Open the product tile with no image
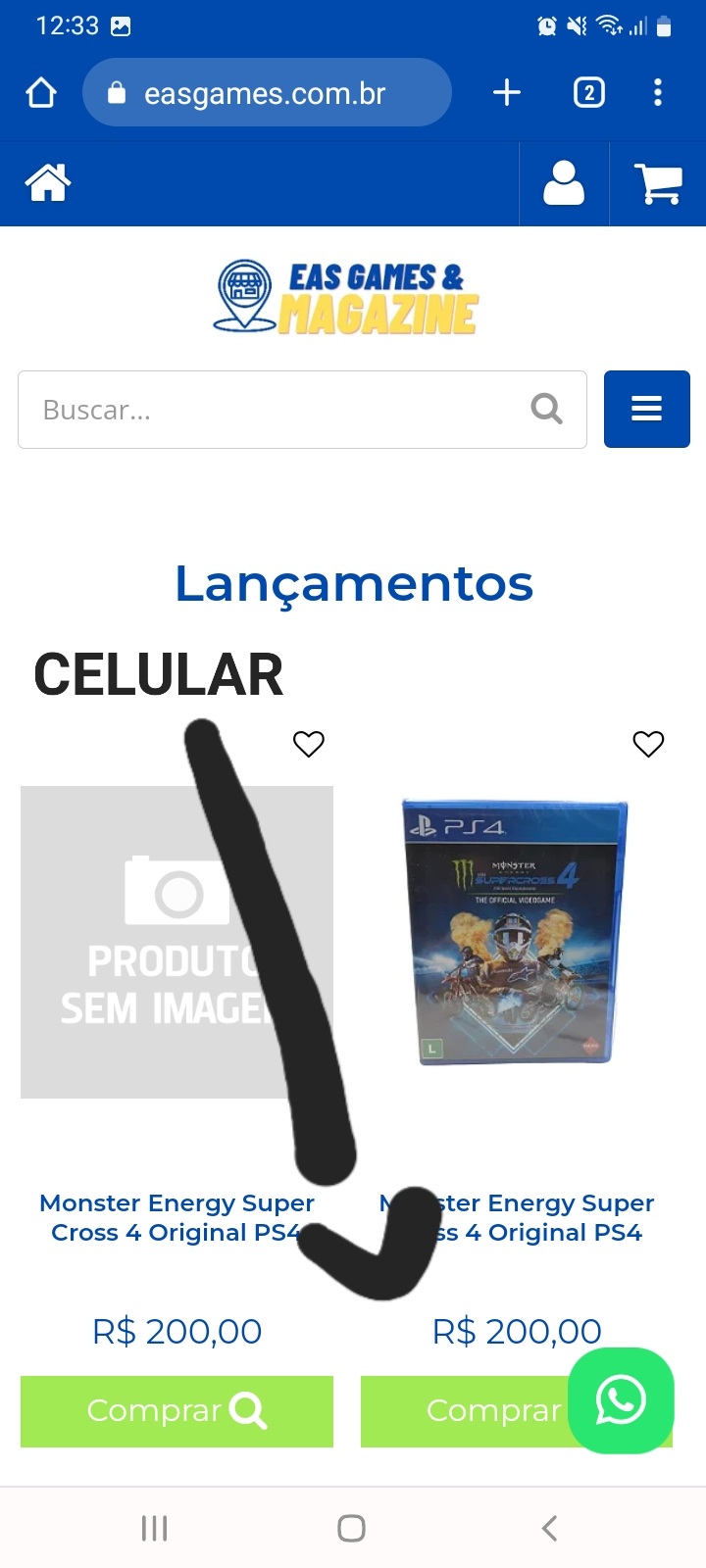The width and height of the screenshot is (706, 1568). pos(176,942)
